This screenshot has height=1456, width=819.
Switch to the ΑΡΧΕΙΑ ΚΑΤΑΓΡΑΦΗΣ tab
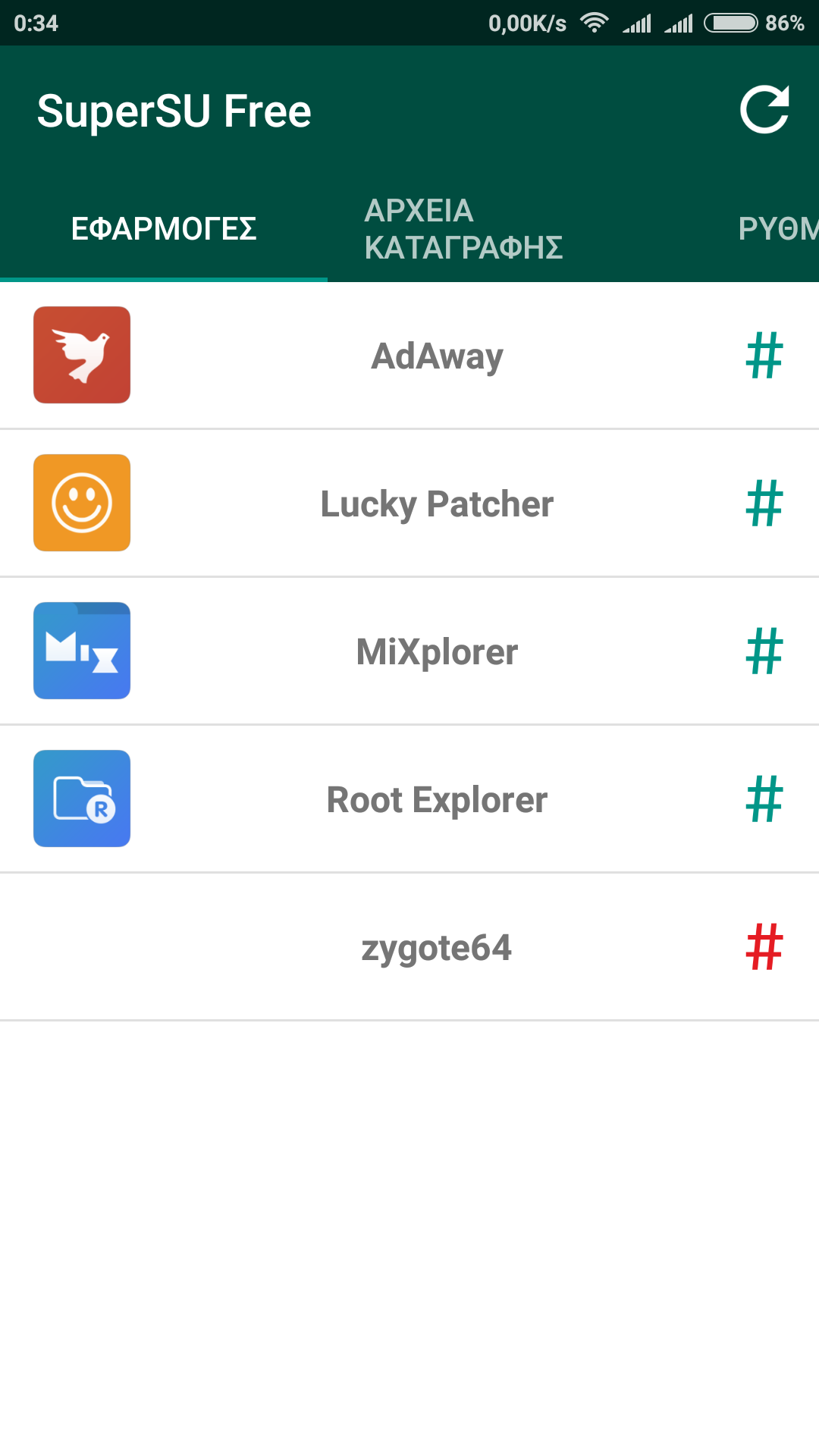(463, 229)
